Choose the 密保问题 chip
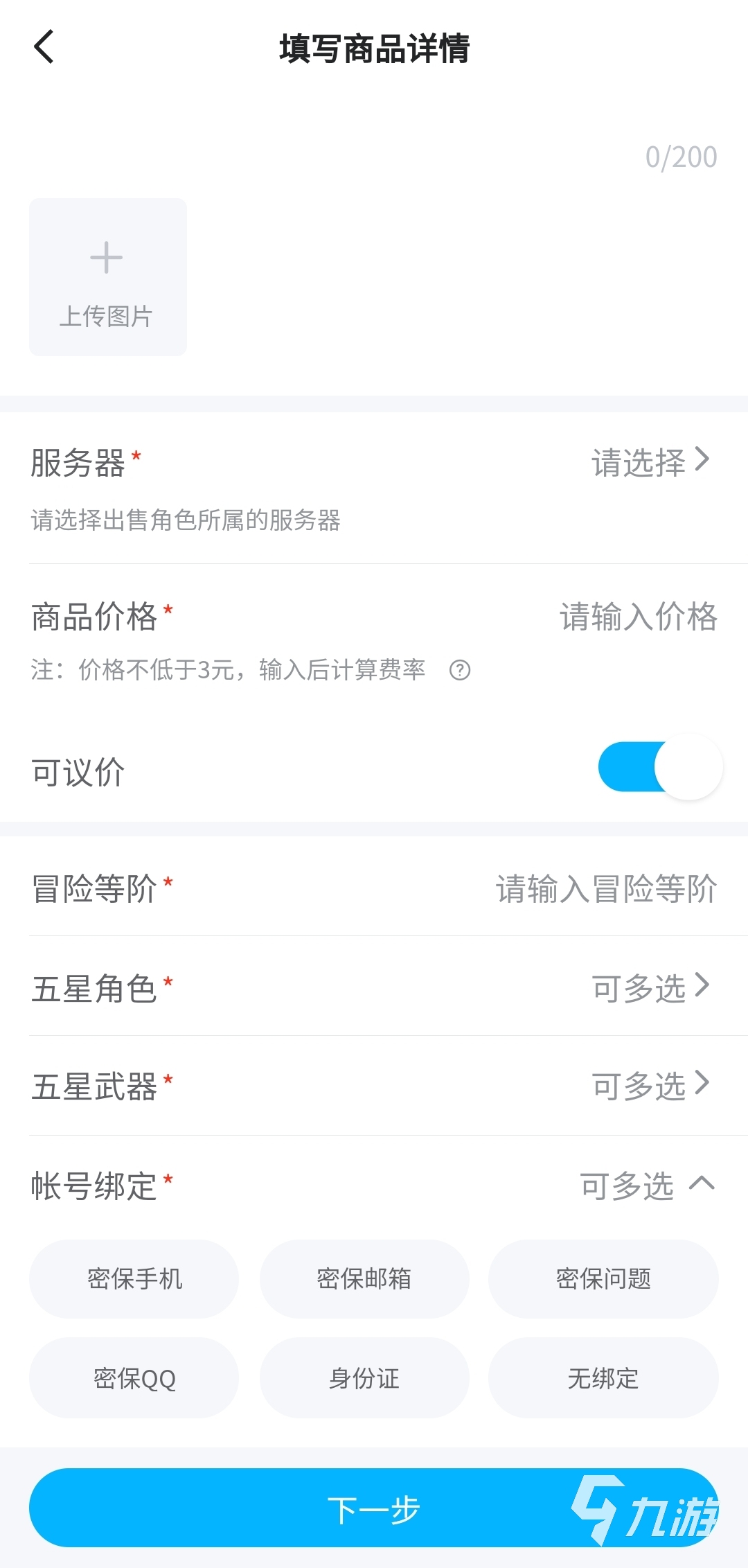This screenshot has height=1568, width=748. 603,1279
